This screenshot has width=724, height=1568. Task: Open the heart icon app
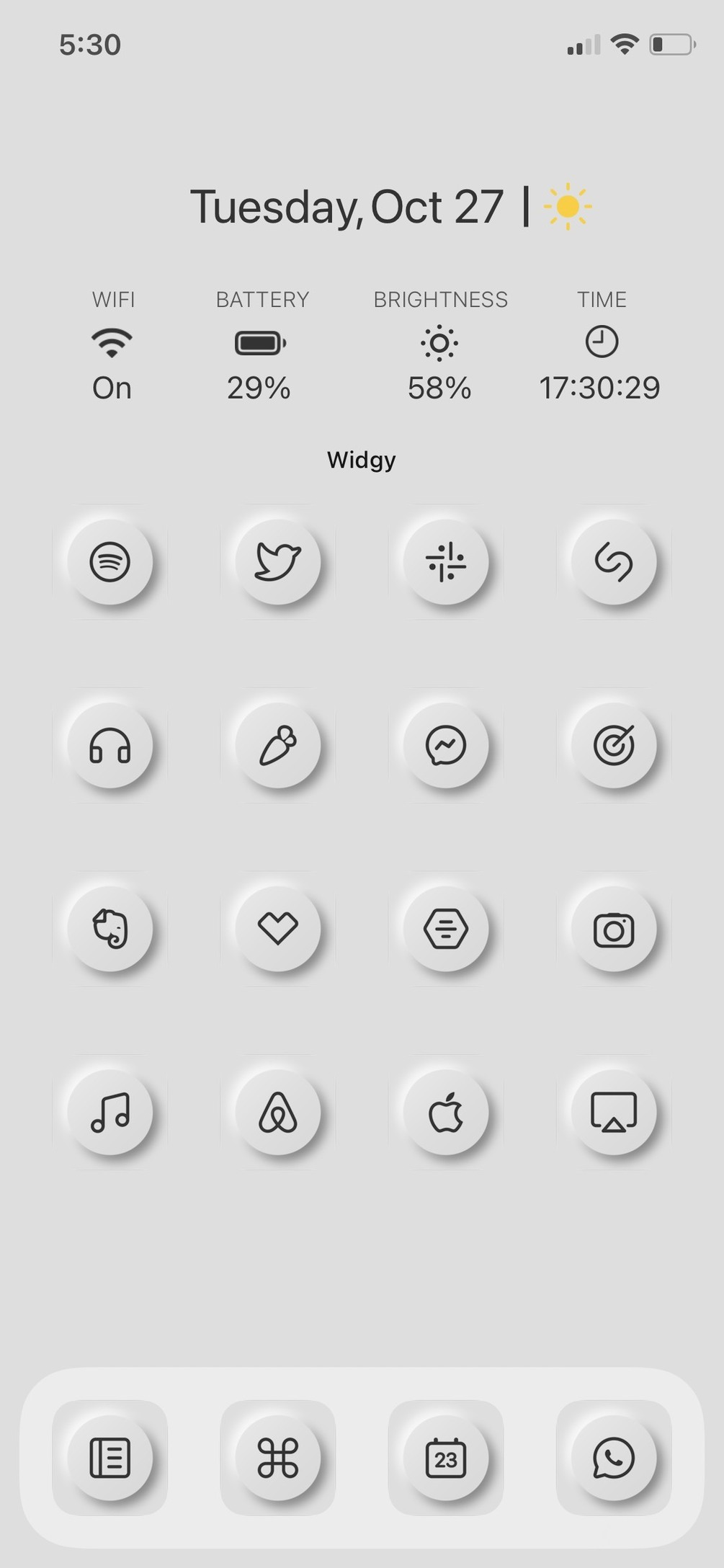click(x=277, y=929)
